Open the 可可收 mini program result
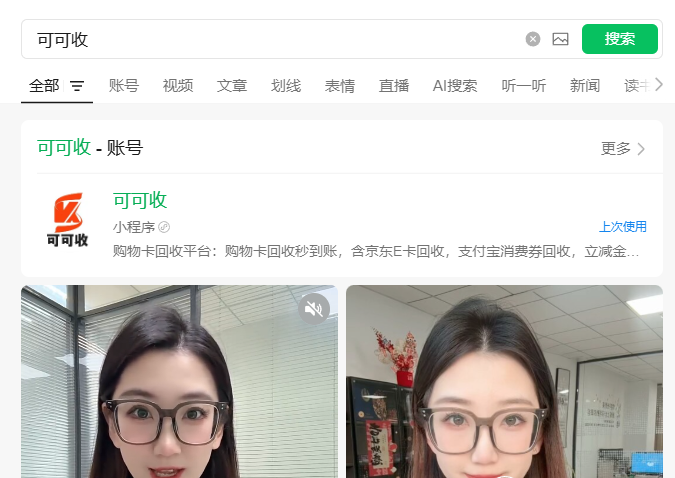This screenshot has width=675, height=478. pos(140,200)
